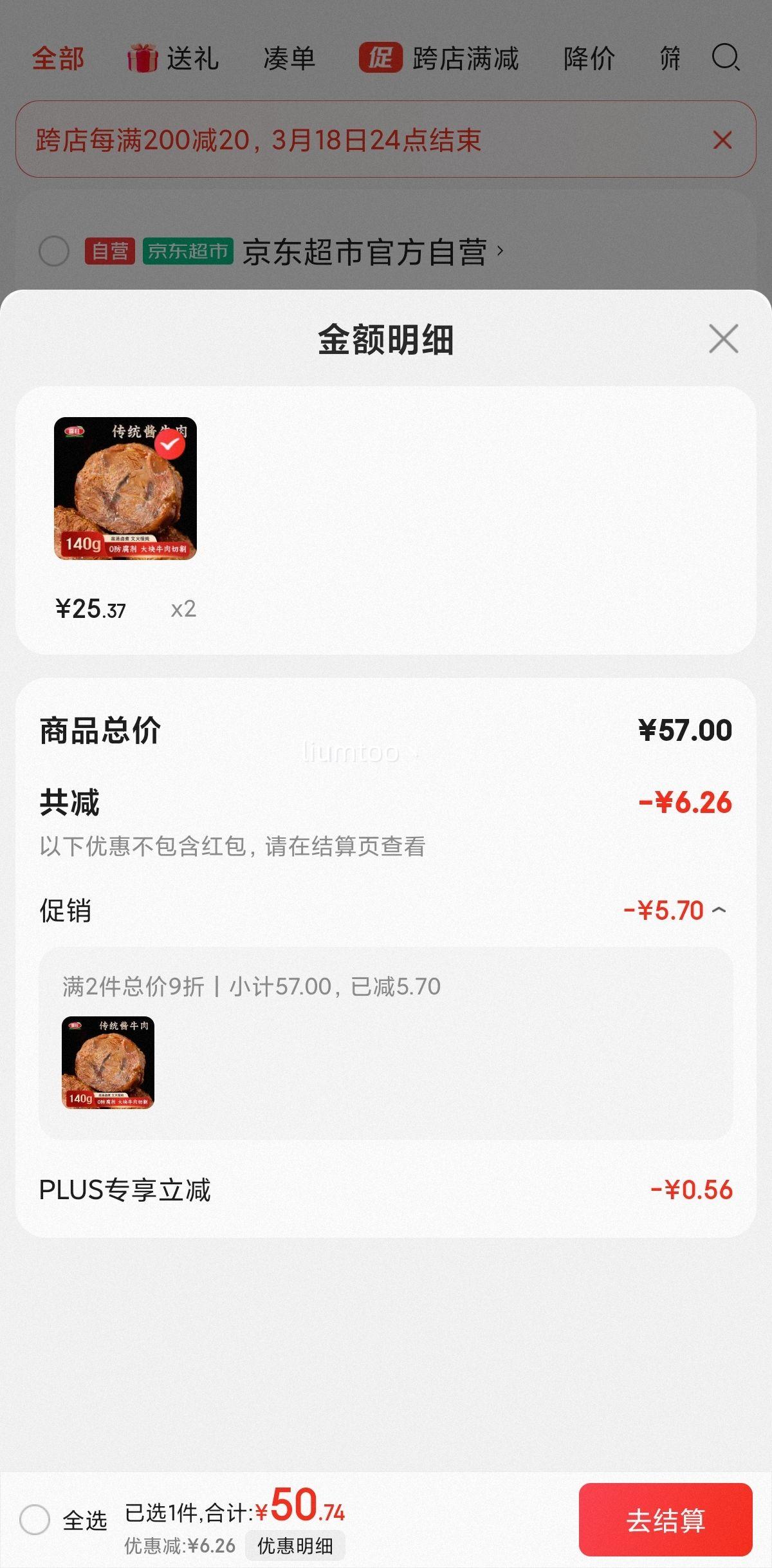The height and width of the screenshot is (1568, 772).
Task: Tap the 筛 filter menu item
Action: coord(670,58)
